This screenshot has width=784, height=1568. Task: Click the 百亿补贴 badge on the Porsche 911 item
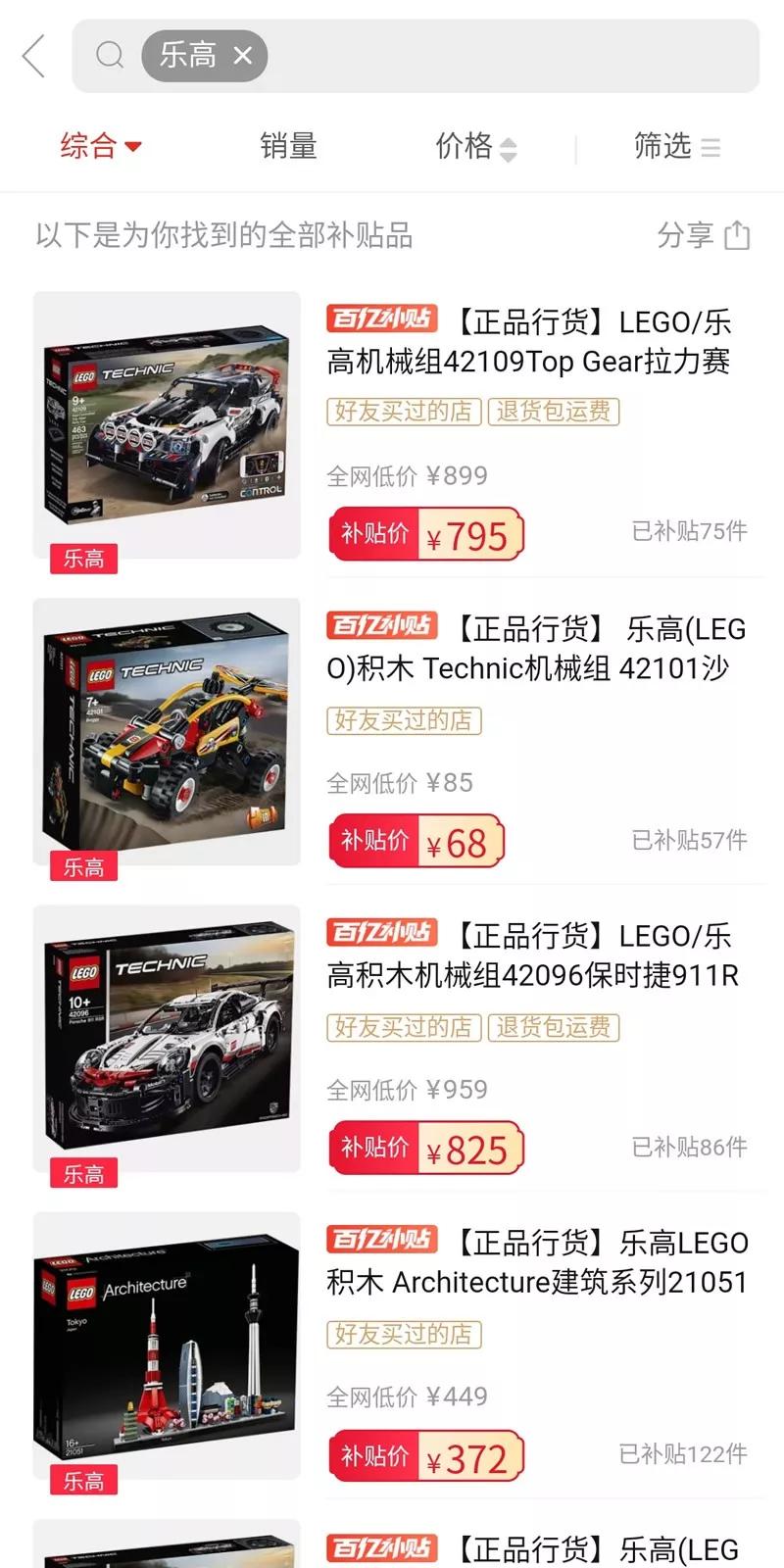click(380, 932)
